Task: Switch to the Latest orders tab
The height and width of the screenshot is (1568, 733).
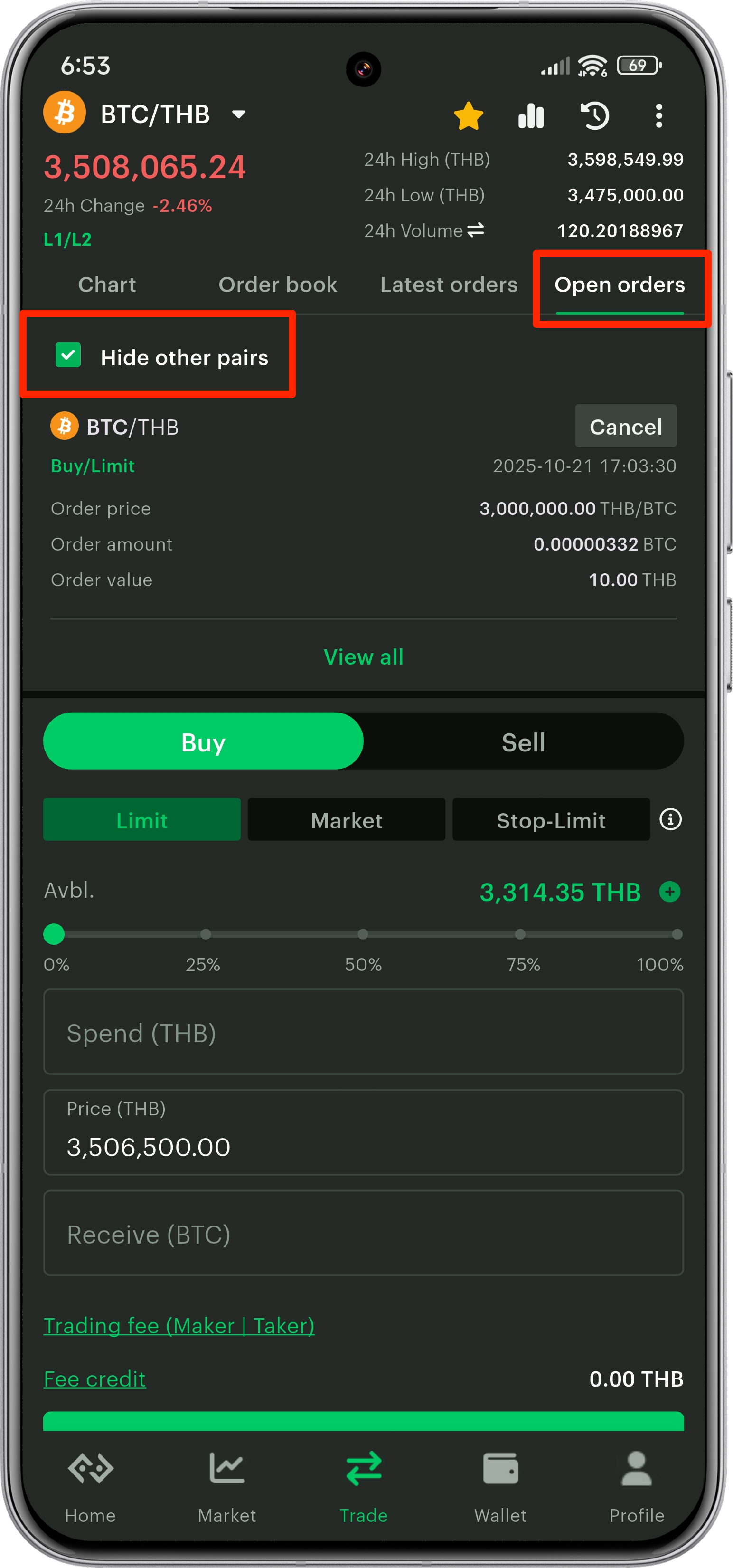Action: (448, 285)
